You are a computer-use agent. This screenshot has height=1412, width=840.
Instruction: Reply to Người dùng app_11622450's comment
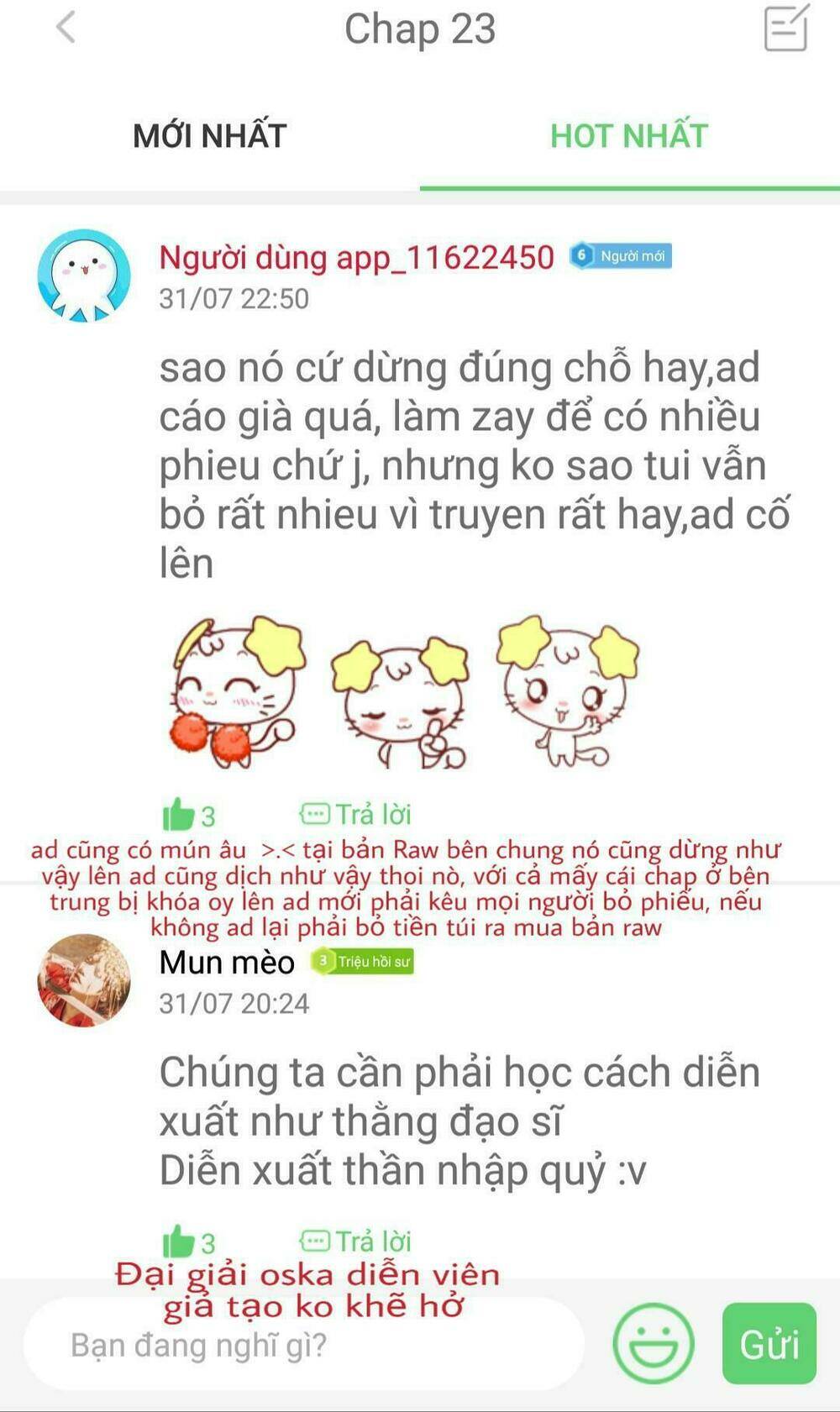[x=356, y=814]
